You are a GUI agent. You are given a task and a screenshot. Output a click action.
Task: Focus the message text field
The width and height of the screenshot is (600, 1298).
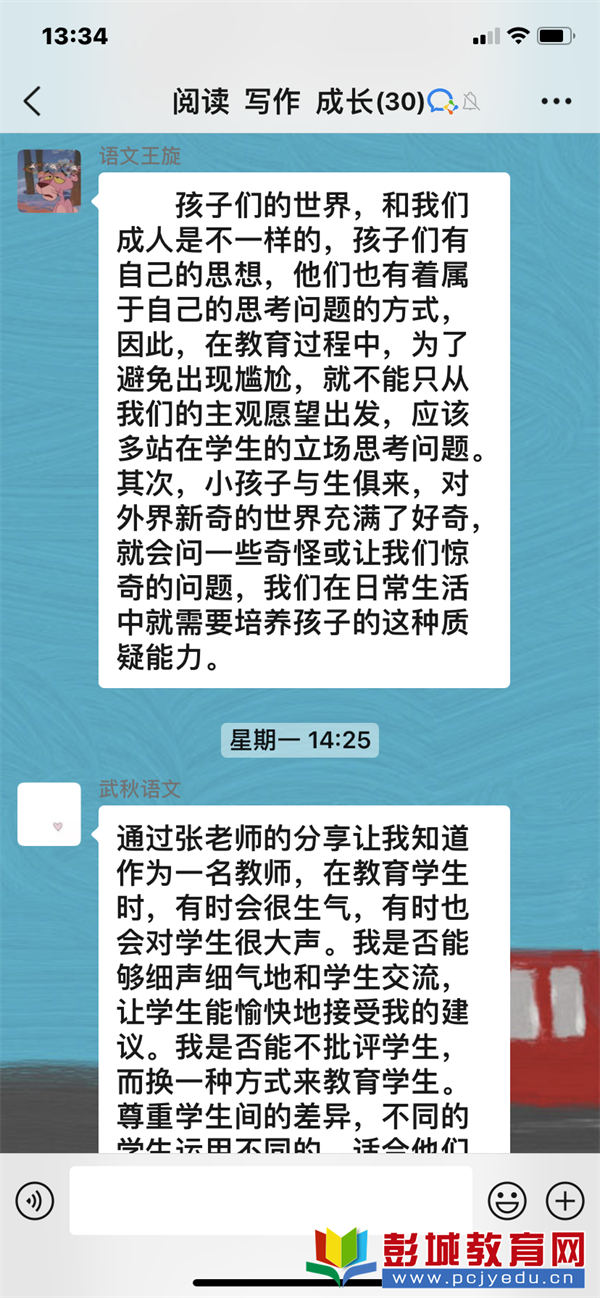(270, 1200)
